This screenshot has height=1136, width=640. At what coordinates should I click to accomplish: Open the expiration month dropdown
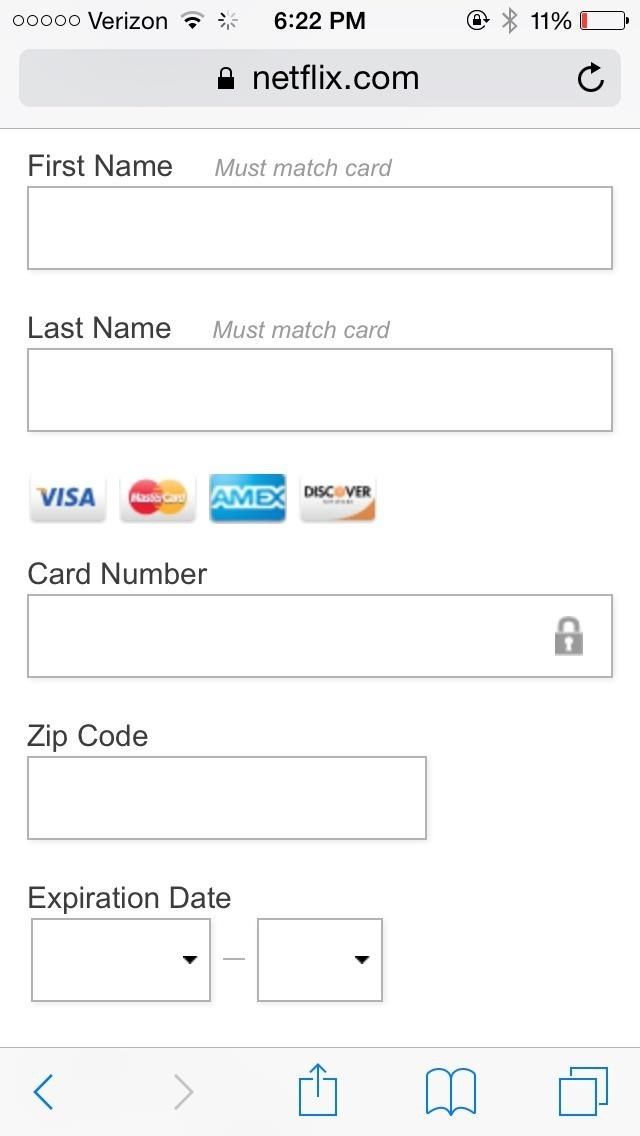click(x=121, y=960)
